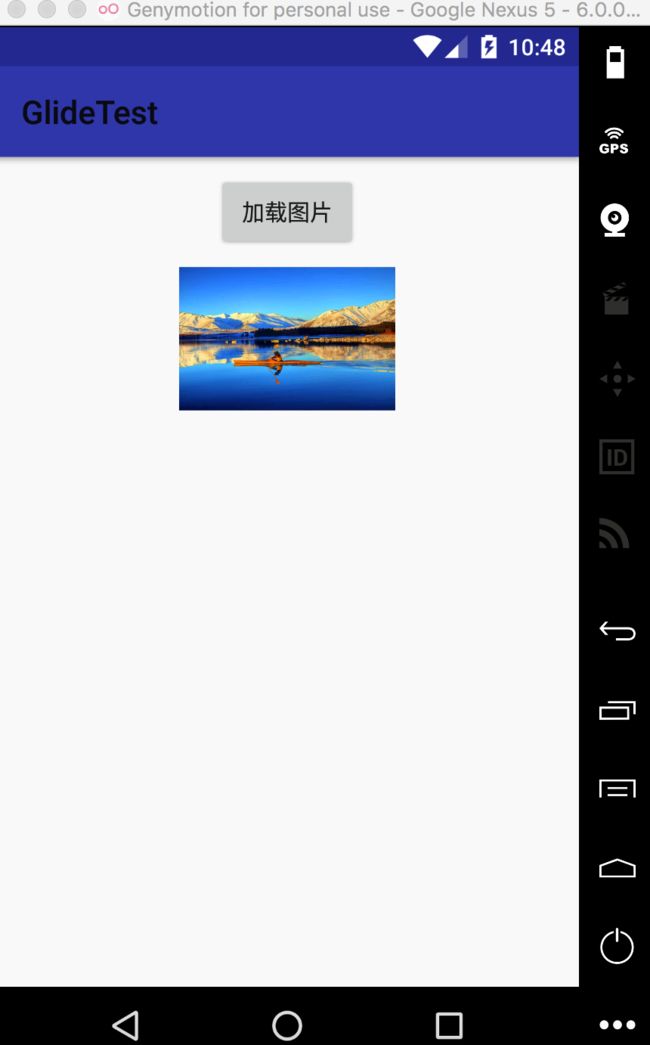The image size is (650, 1045).
Task: Tap the Genymotion power button
Action: (617, 945)
